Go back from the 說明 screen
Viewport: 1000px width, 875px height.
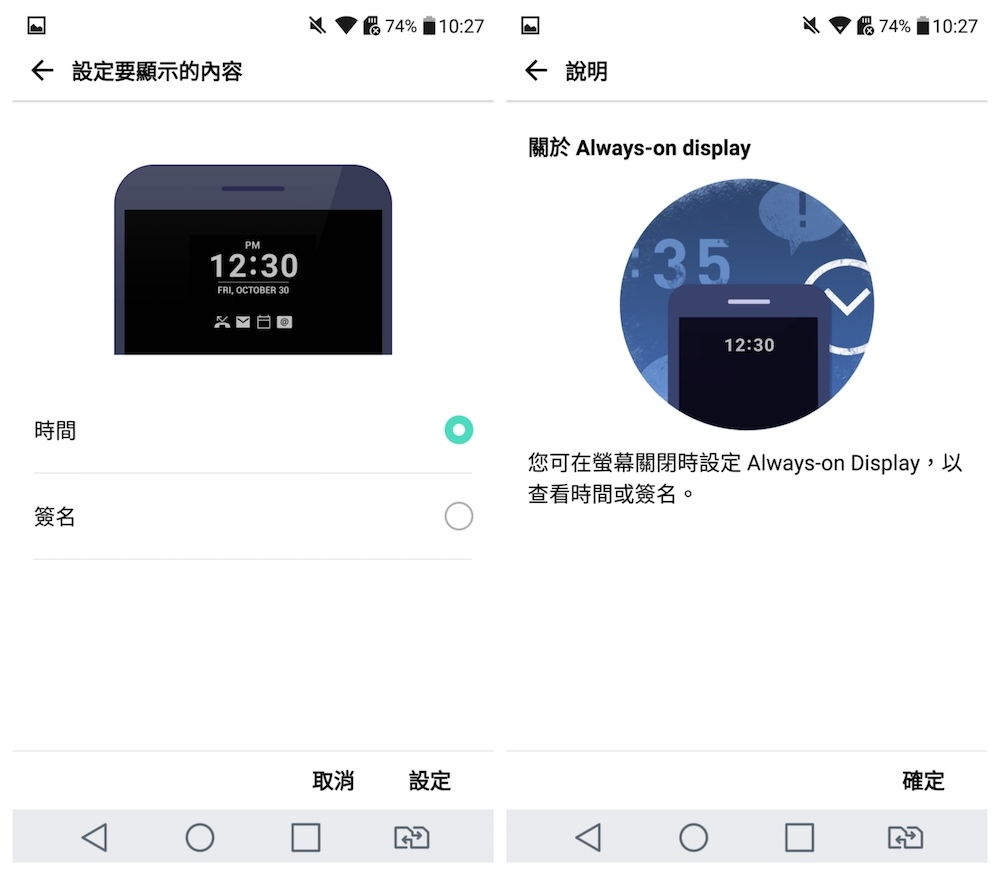[536, 71]
